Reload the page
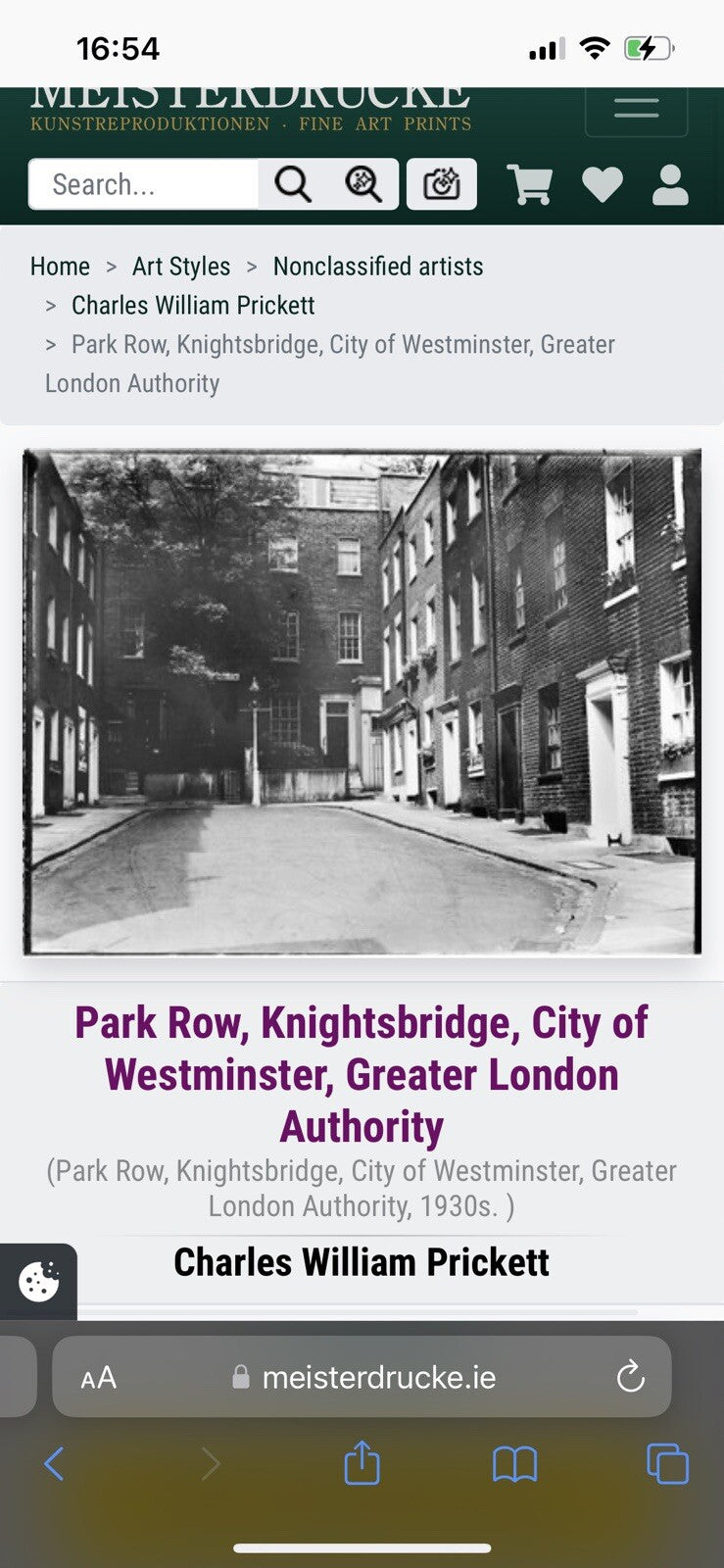724x1568 pixels. (630, 1378)
